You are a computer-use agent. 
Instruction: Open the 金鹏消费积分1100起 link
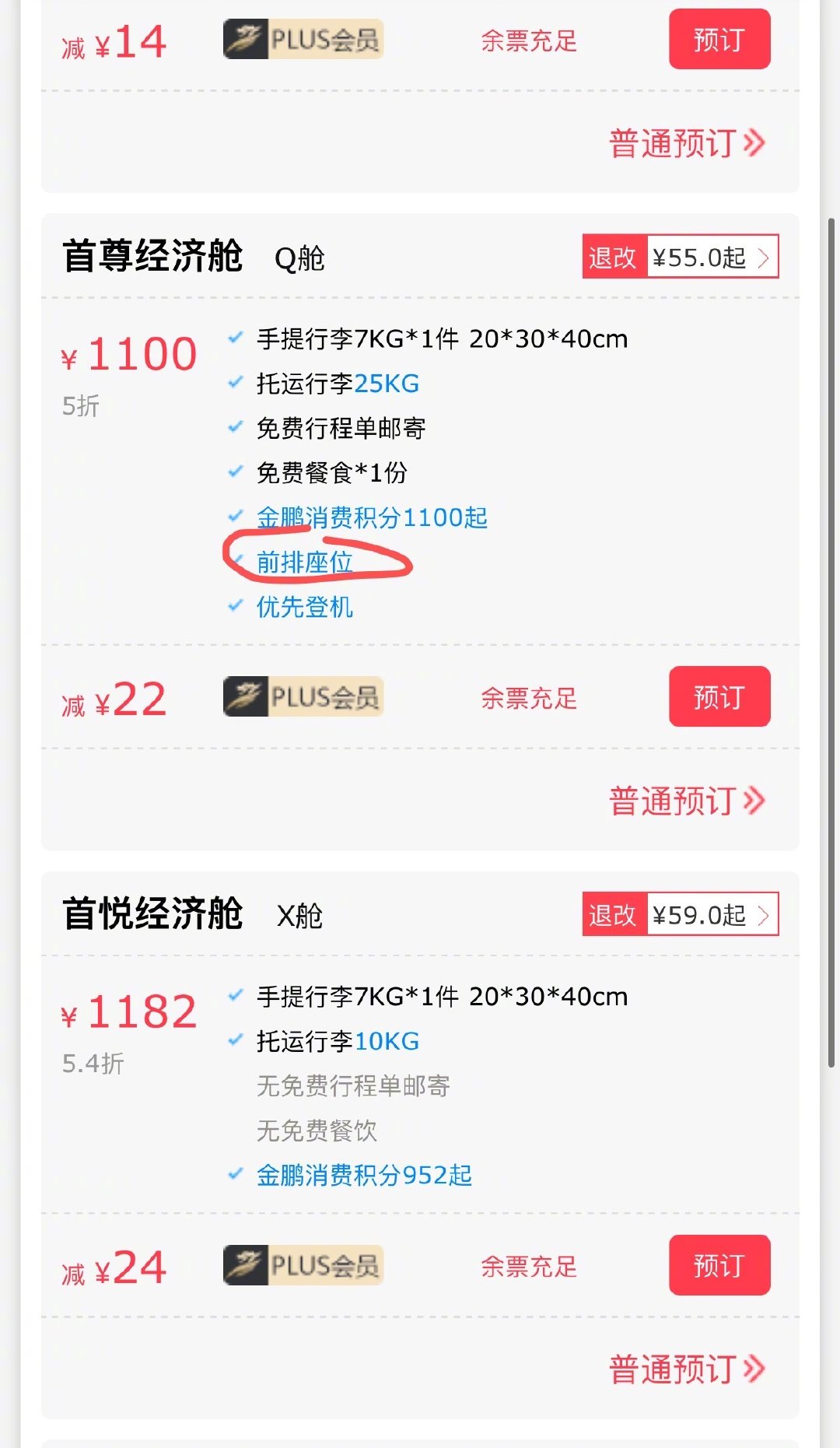(372, 517)
